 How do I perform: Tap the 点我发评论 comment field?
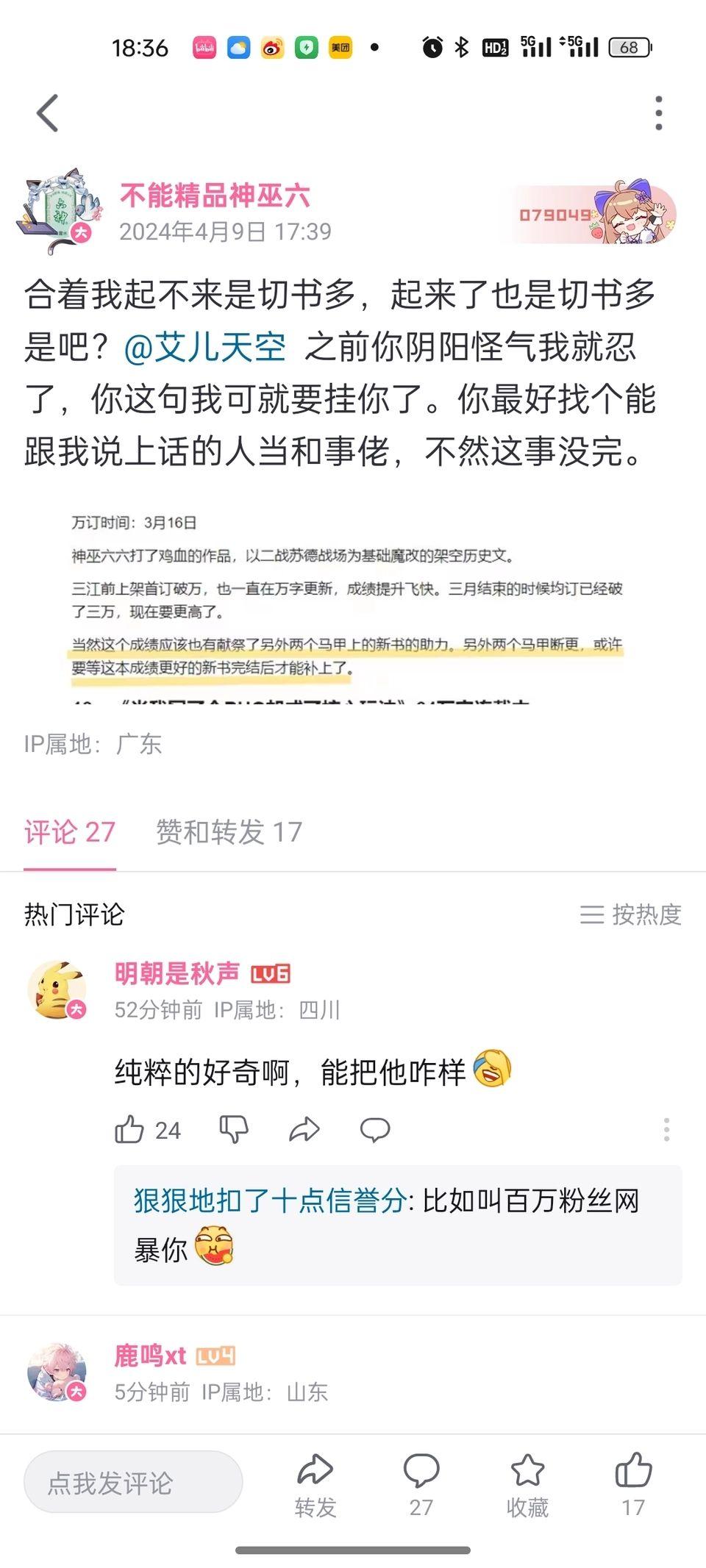click(x=133, y=1482)
